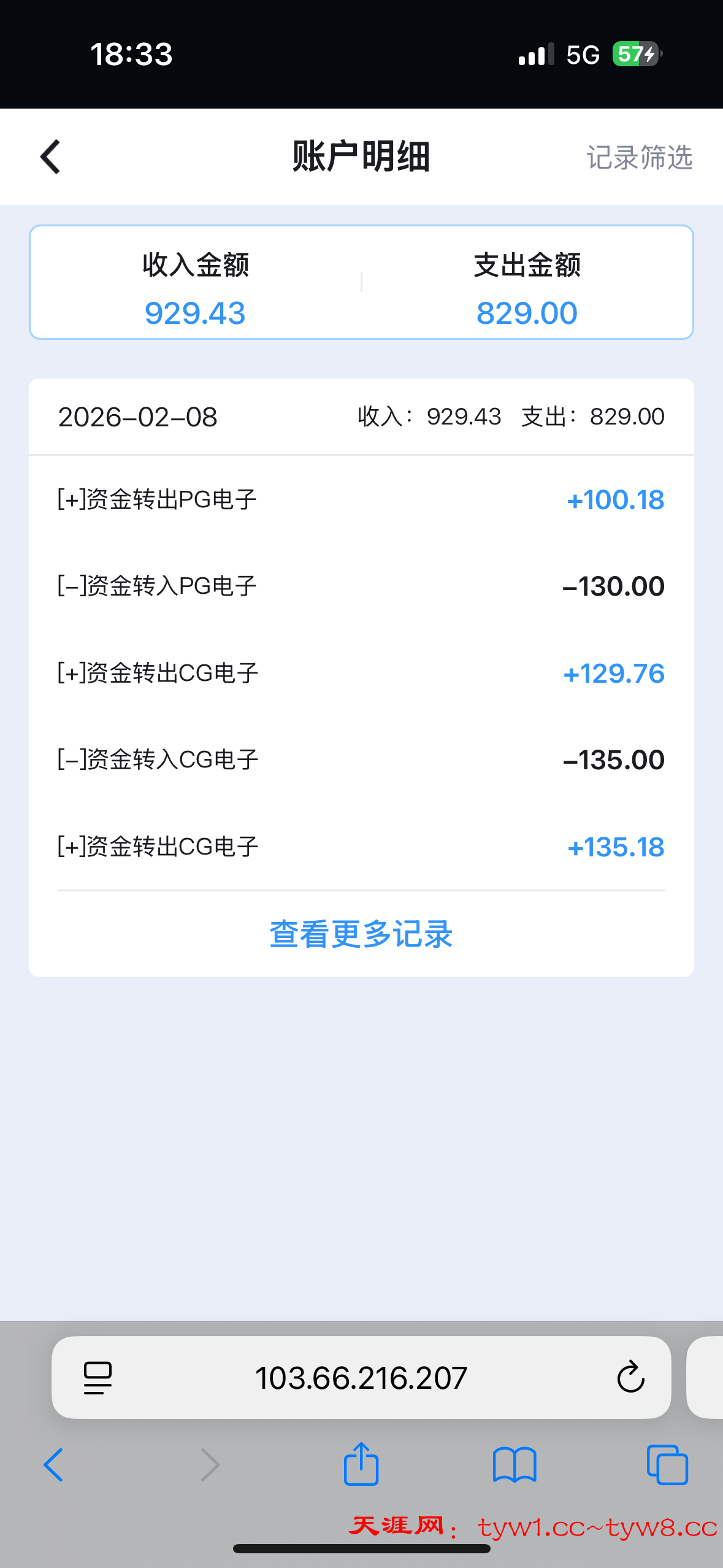Open the 记录筛选 record filter

[639, 158]
